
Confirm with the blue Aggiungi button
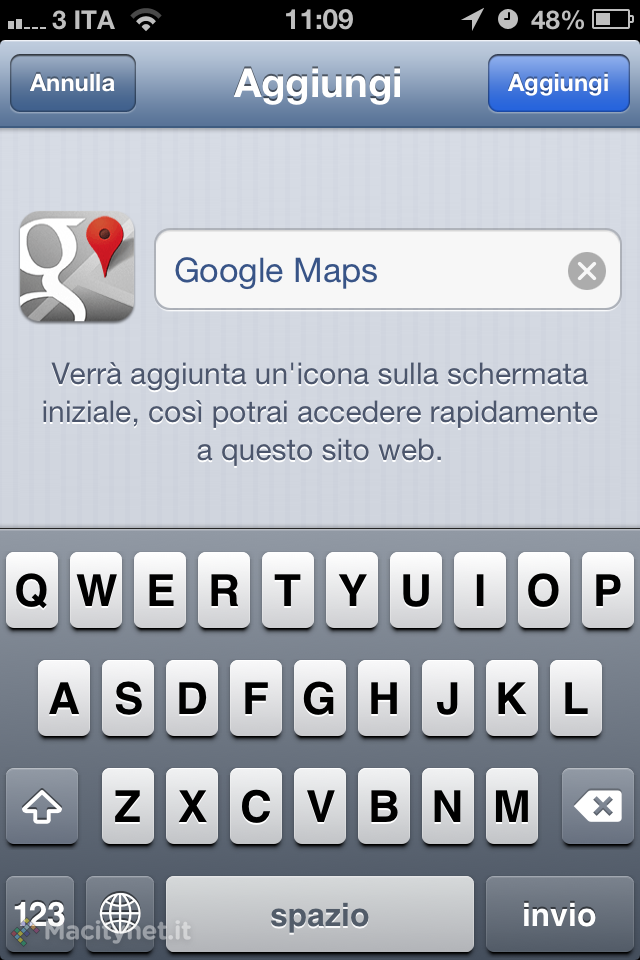pyautogui.click(x=558, y=83)
